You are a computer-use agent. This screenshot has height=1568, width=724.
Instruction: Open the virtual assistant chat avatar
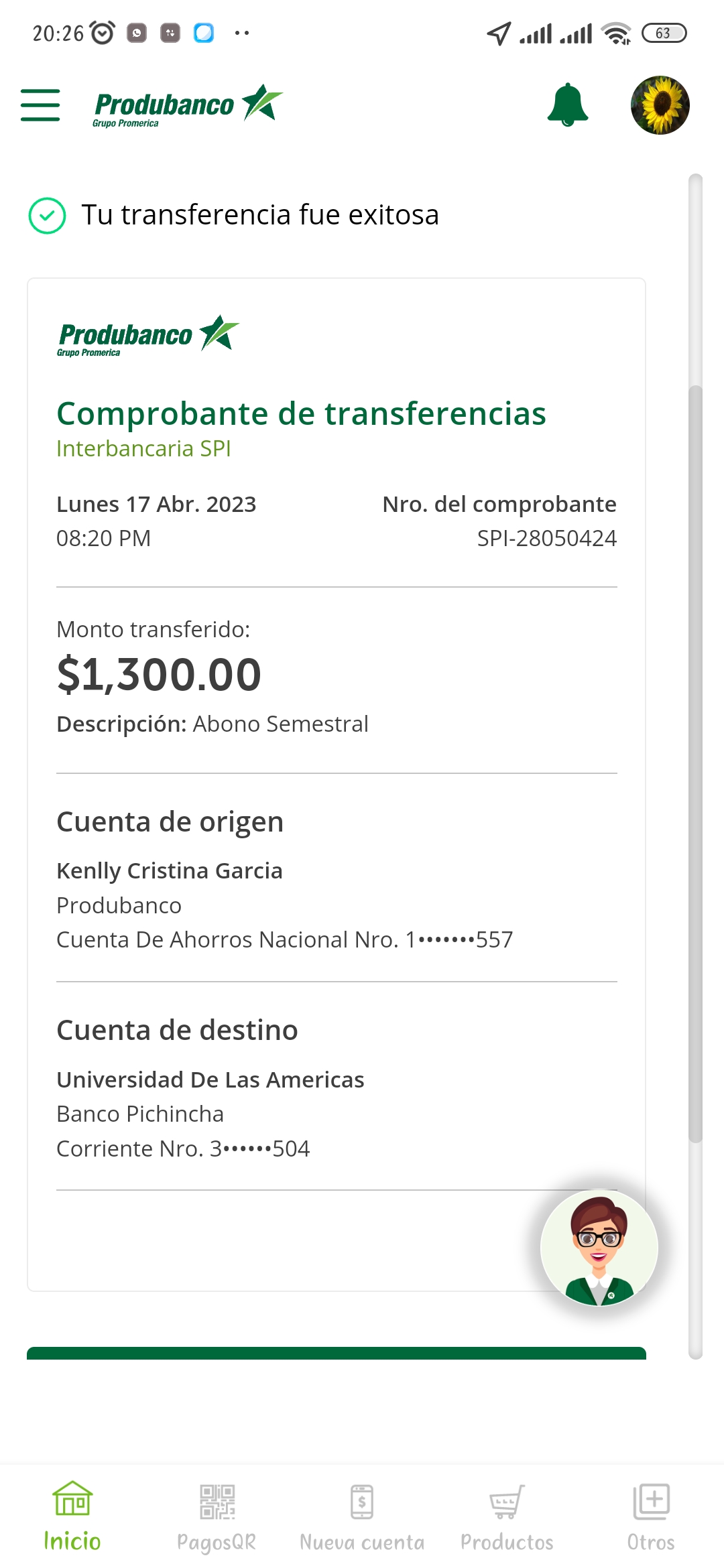[599, 1247]
